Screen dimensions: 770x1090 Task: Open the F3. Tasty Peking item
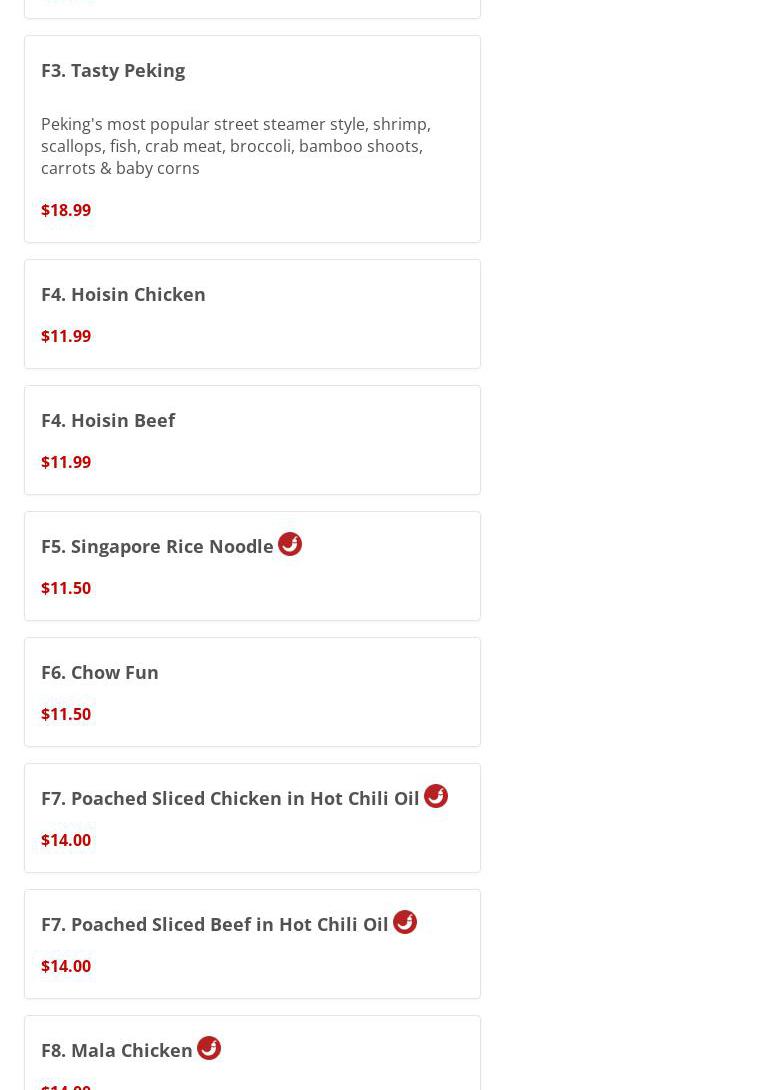coord(252,139)
